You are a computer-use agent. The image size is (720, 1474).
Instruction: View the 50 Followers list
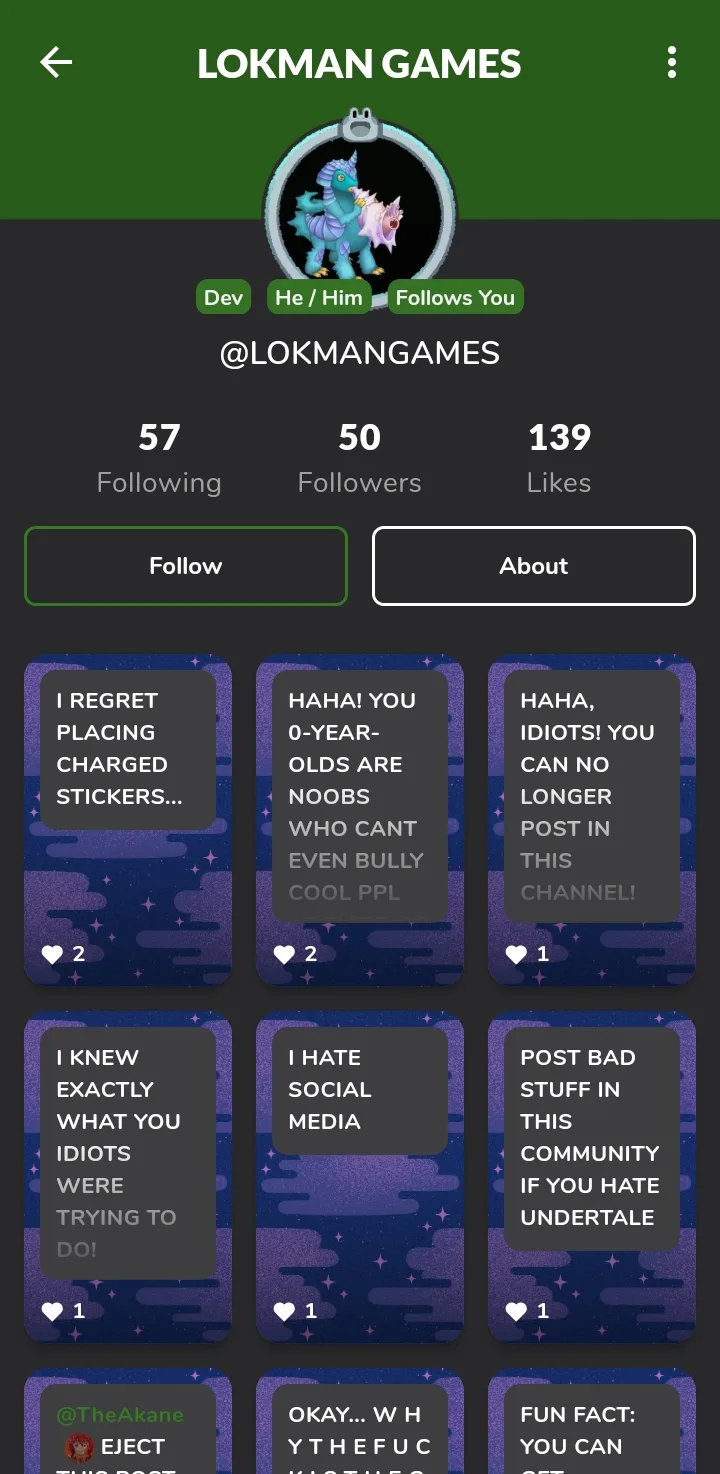pos(360,458)
